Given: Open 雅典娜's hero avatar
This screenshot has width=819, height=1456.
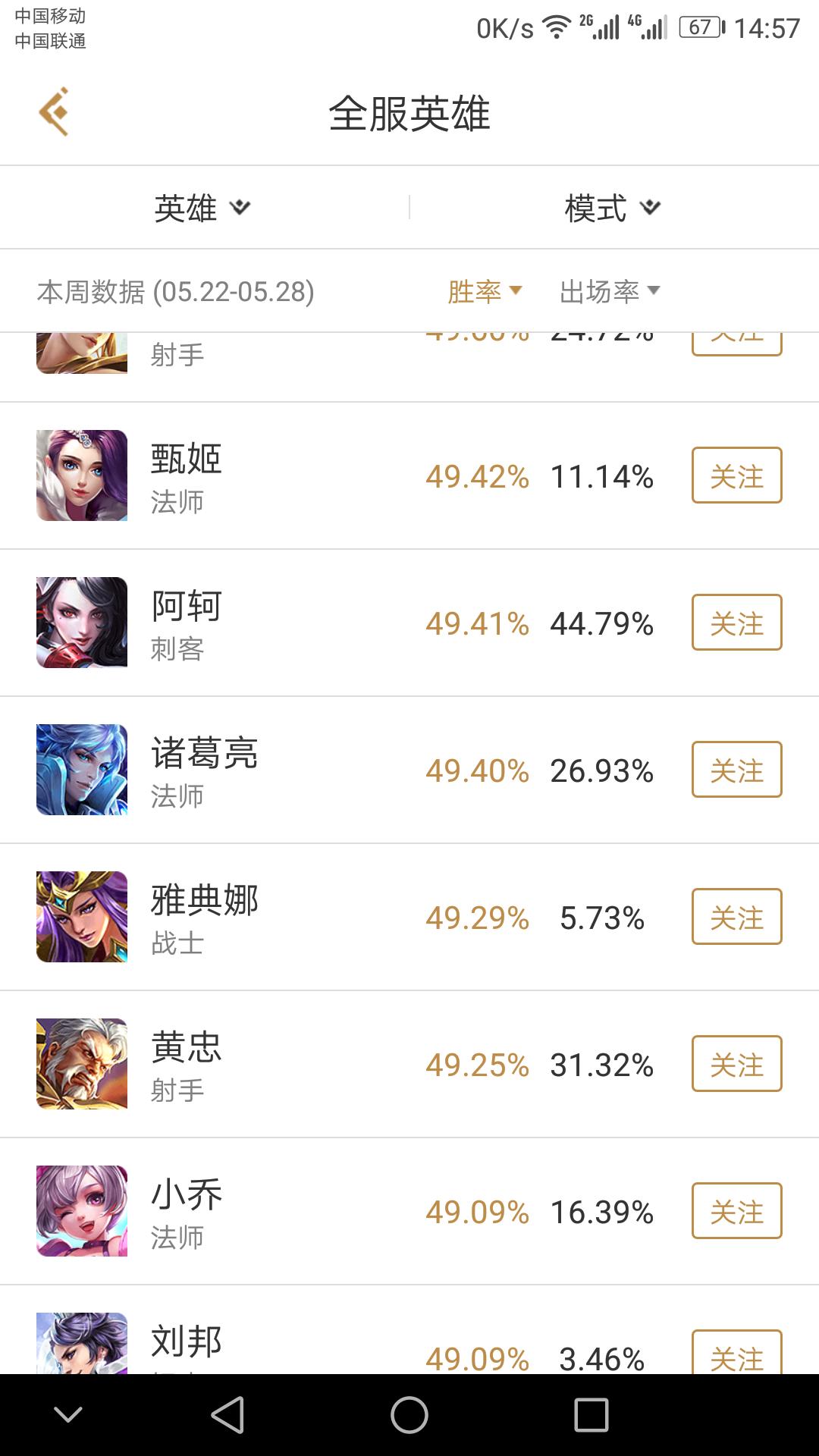Looking at the screenshot, I should pyautogui.click(x=82, y=917).
